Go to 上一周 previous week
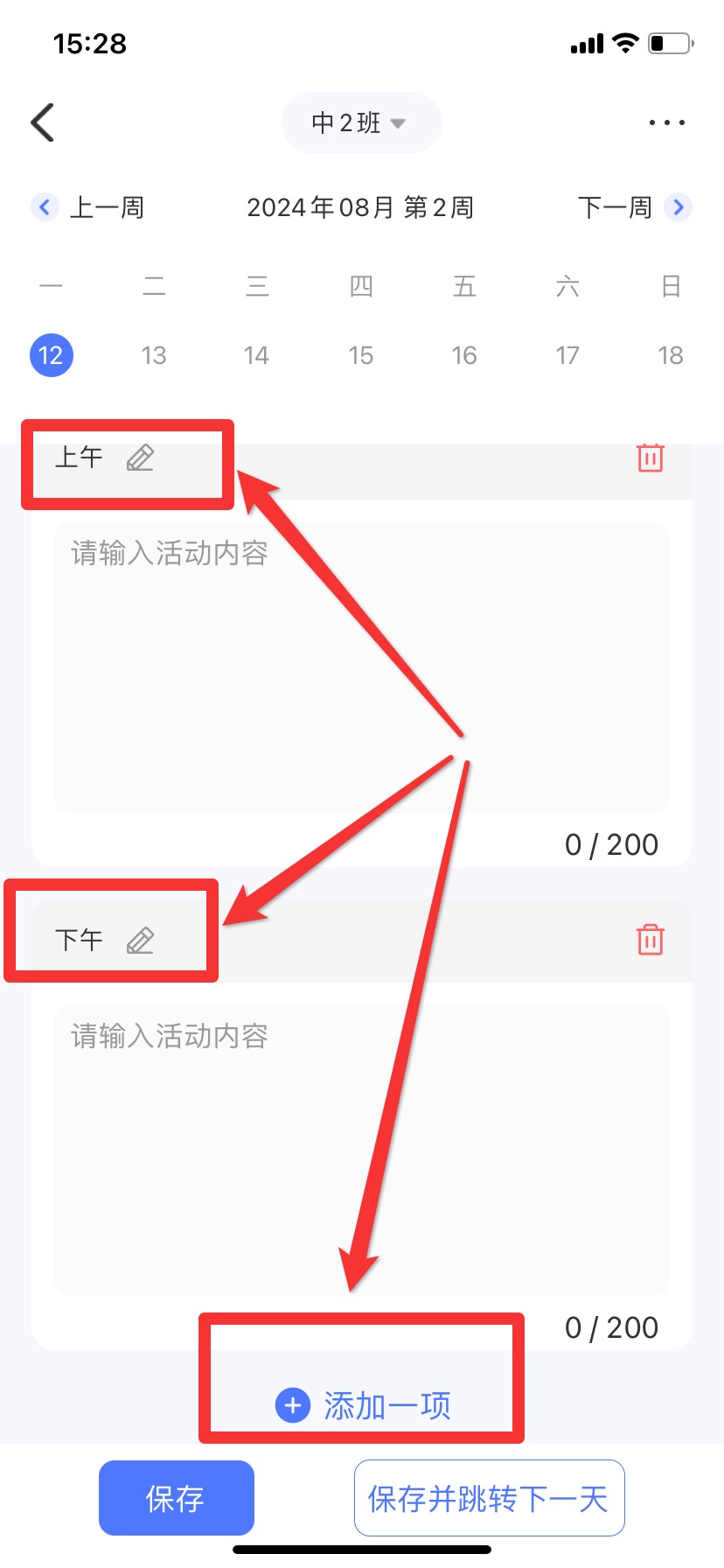This screenshot has height=1568, width=724. coord(89,207)
